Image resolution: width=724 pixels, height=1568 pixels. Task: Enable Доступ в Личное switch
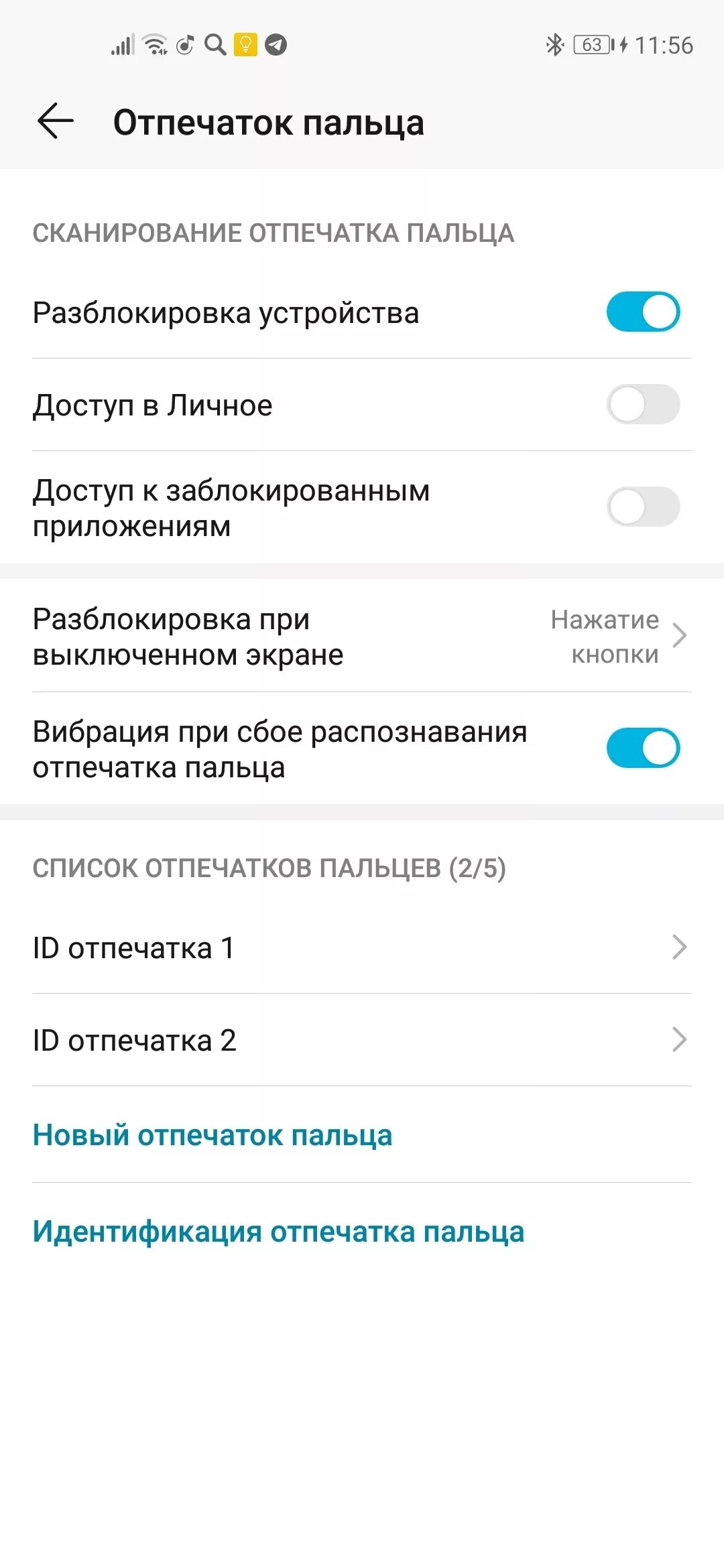click(642, 405)
